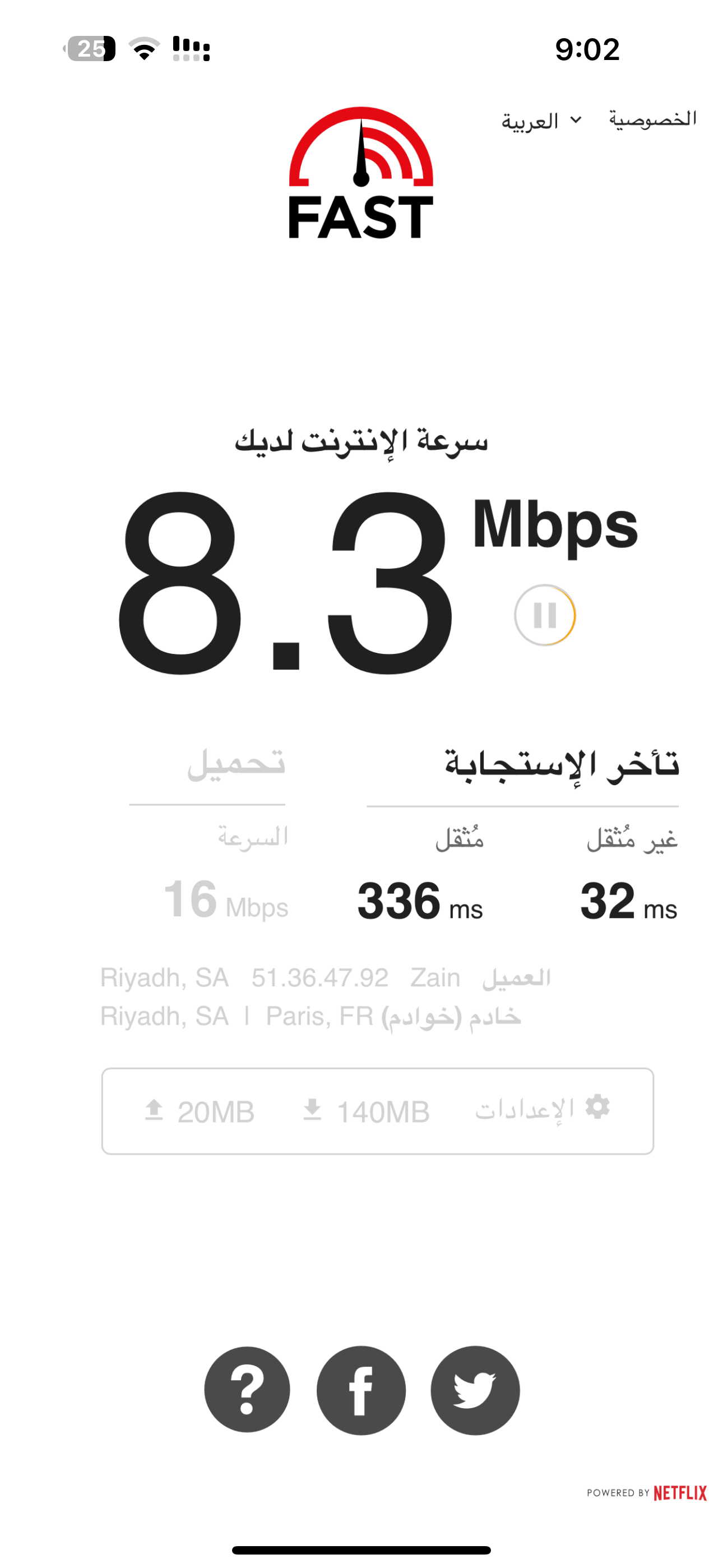Image resolution: width=723 pixels, height=1568 pixels.
Task: Open the help question mark icon
Action: point(247,1390)
